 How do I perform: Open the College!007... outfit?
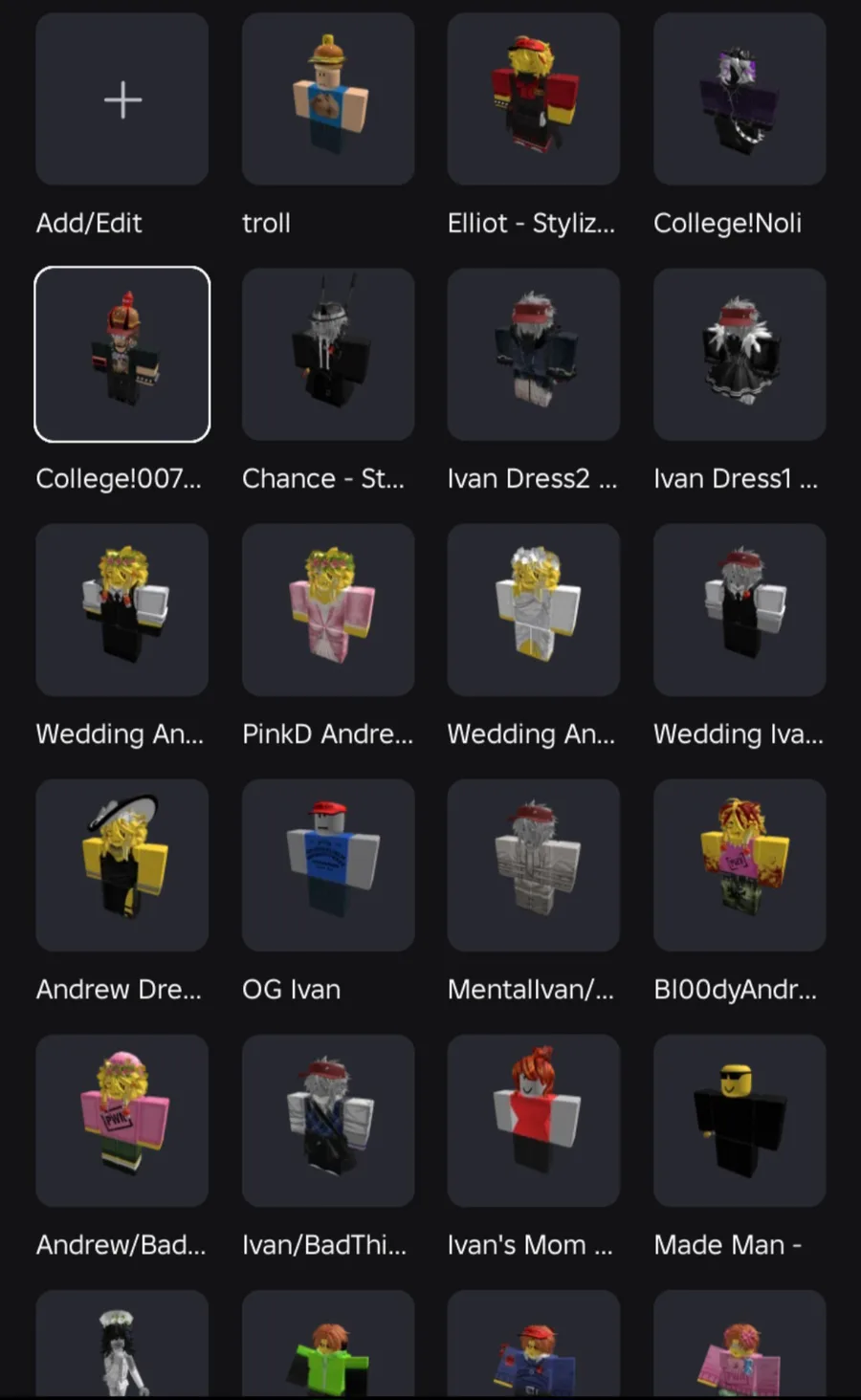122,355
